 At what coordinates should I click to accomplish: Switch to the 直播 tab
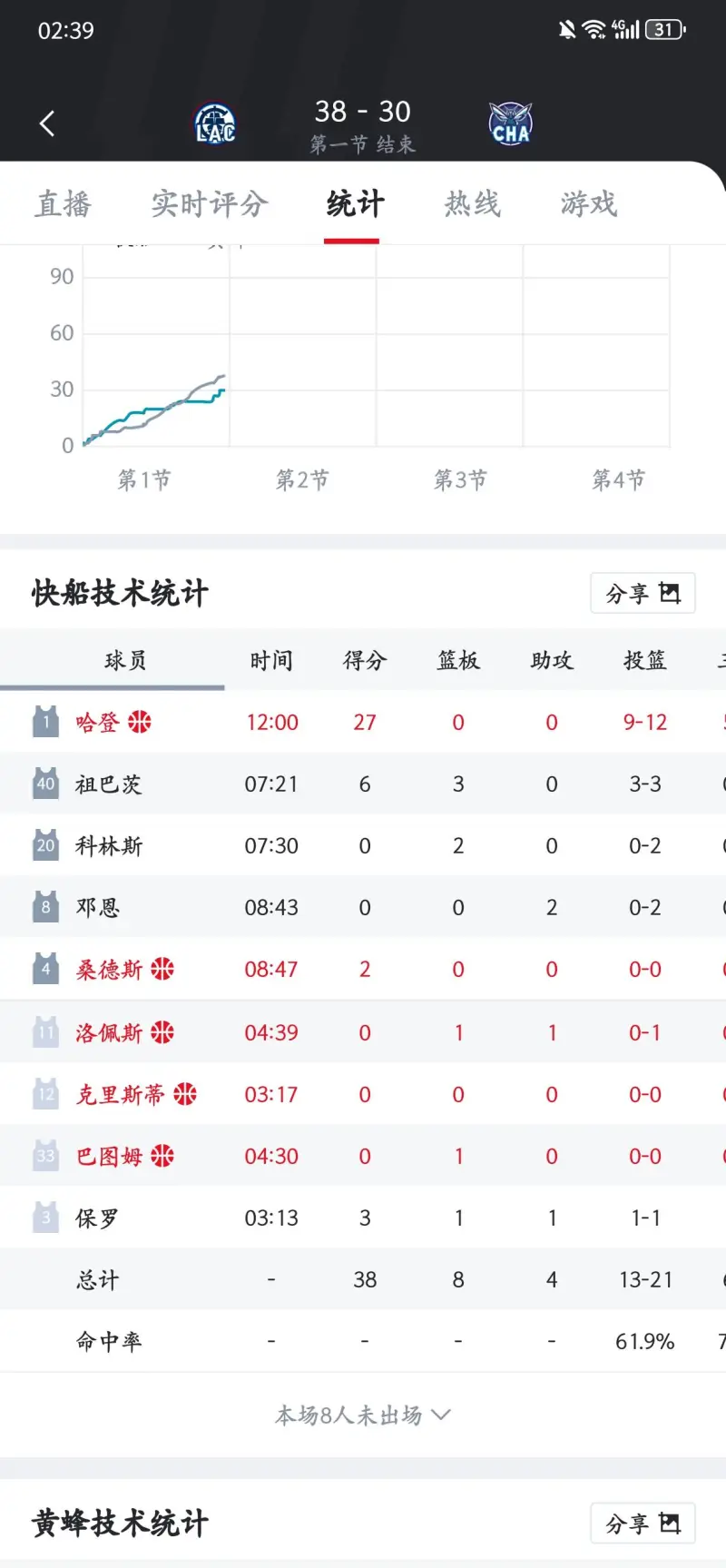coord(64,204)
